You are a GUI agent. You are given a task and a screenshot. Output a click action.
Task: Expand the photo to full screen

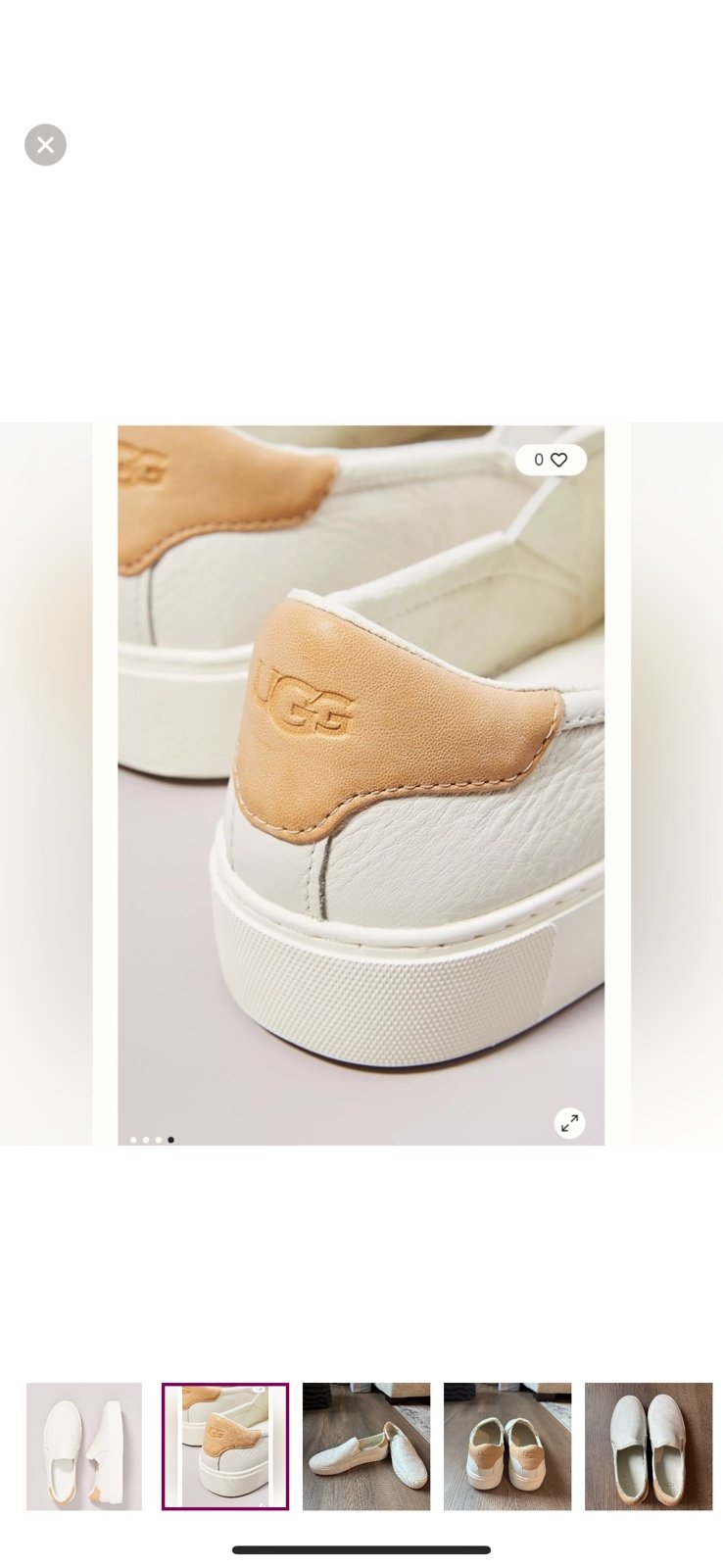tap(569, 1123)
